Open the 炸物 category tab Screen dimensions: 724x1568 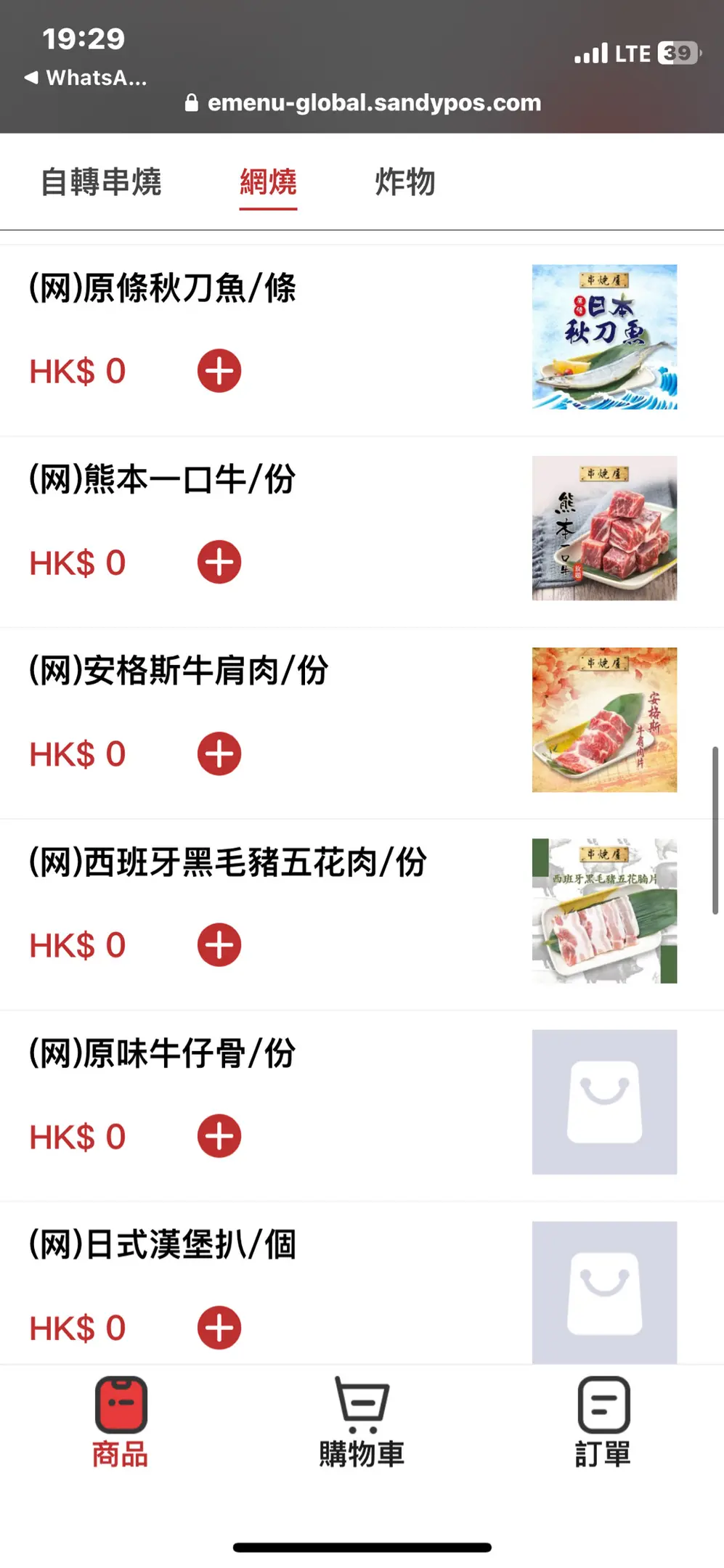(404, 182)
